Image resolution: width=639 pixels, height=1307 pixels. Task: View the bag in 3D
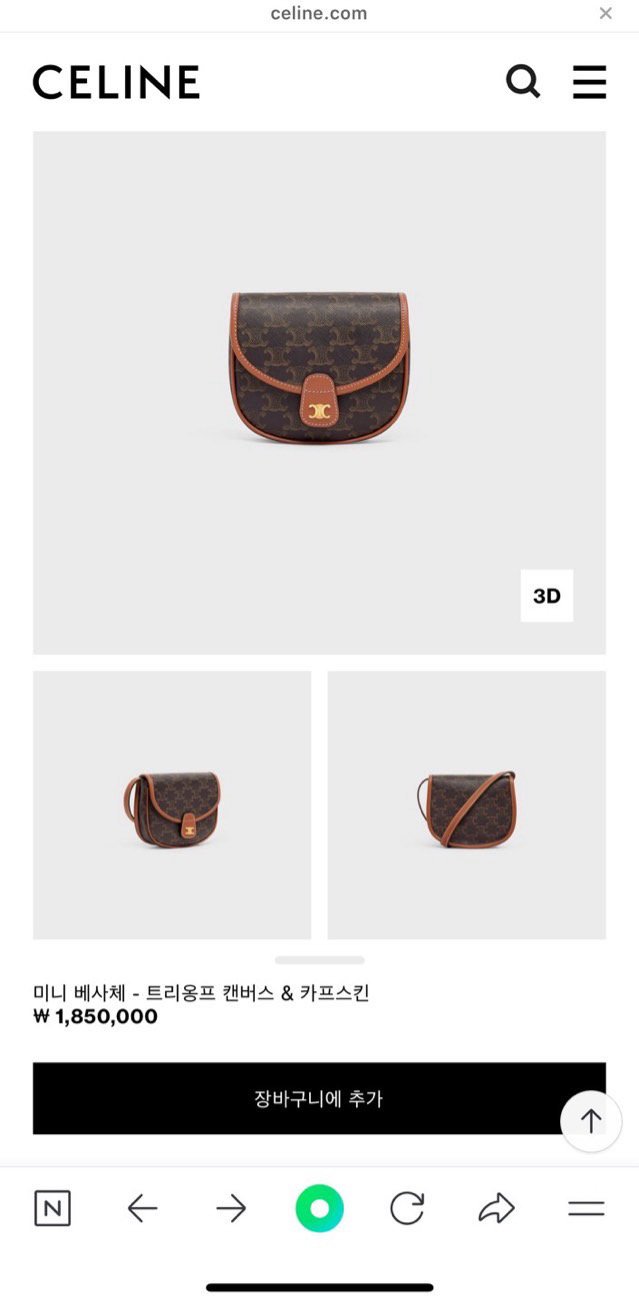[x=546, y=596]
